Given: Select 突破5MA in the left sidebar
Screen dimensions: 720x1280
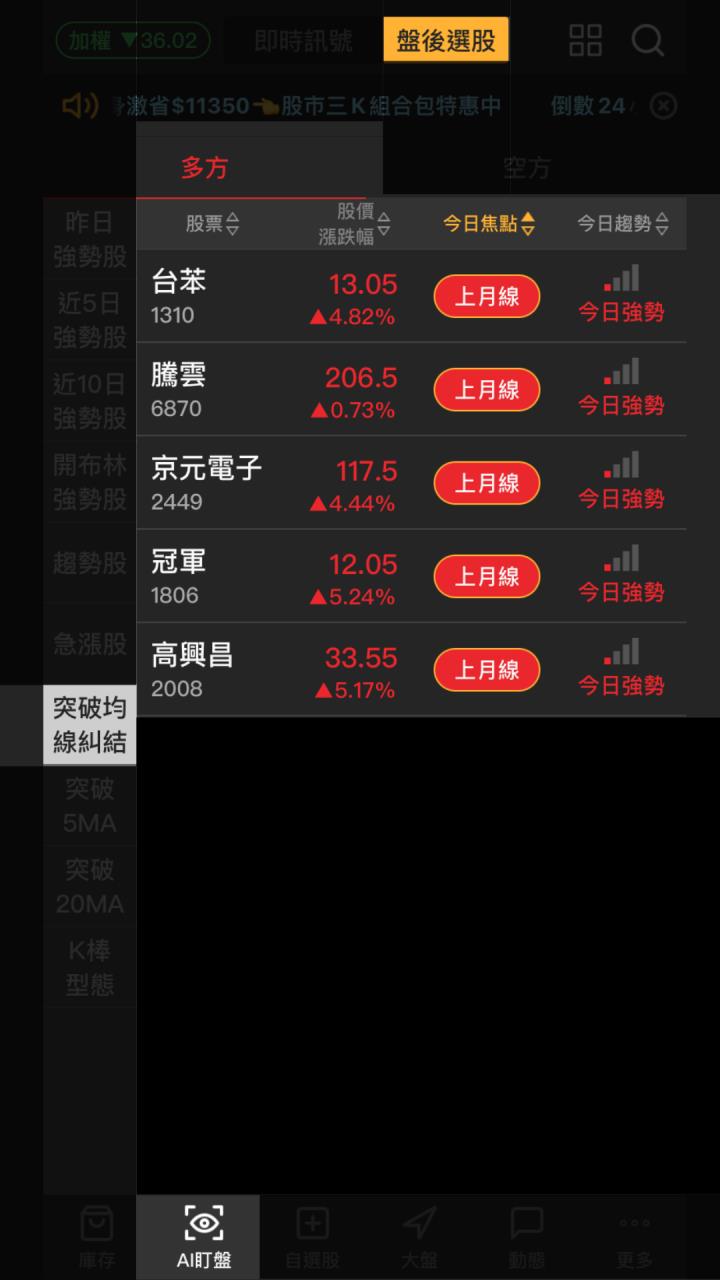Looking at the screenshot, I should 89,805.
